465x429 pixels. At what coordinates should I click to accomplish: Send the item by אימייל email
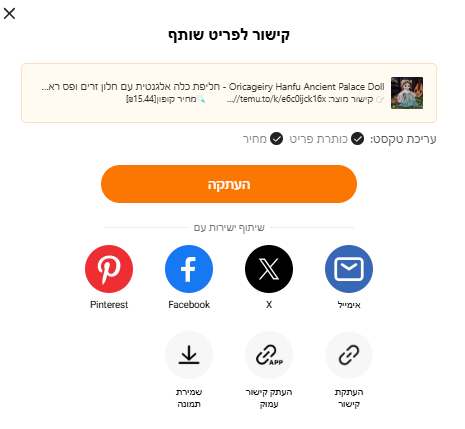click(349, 269)
